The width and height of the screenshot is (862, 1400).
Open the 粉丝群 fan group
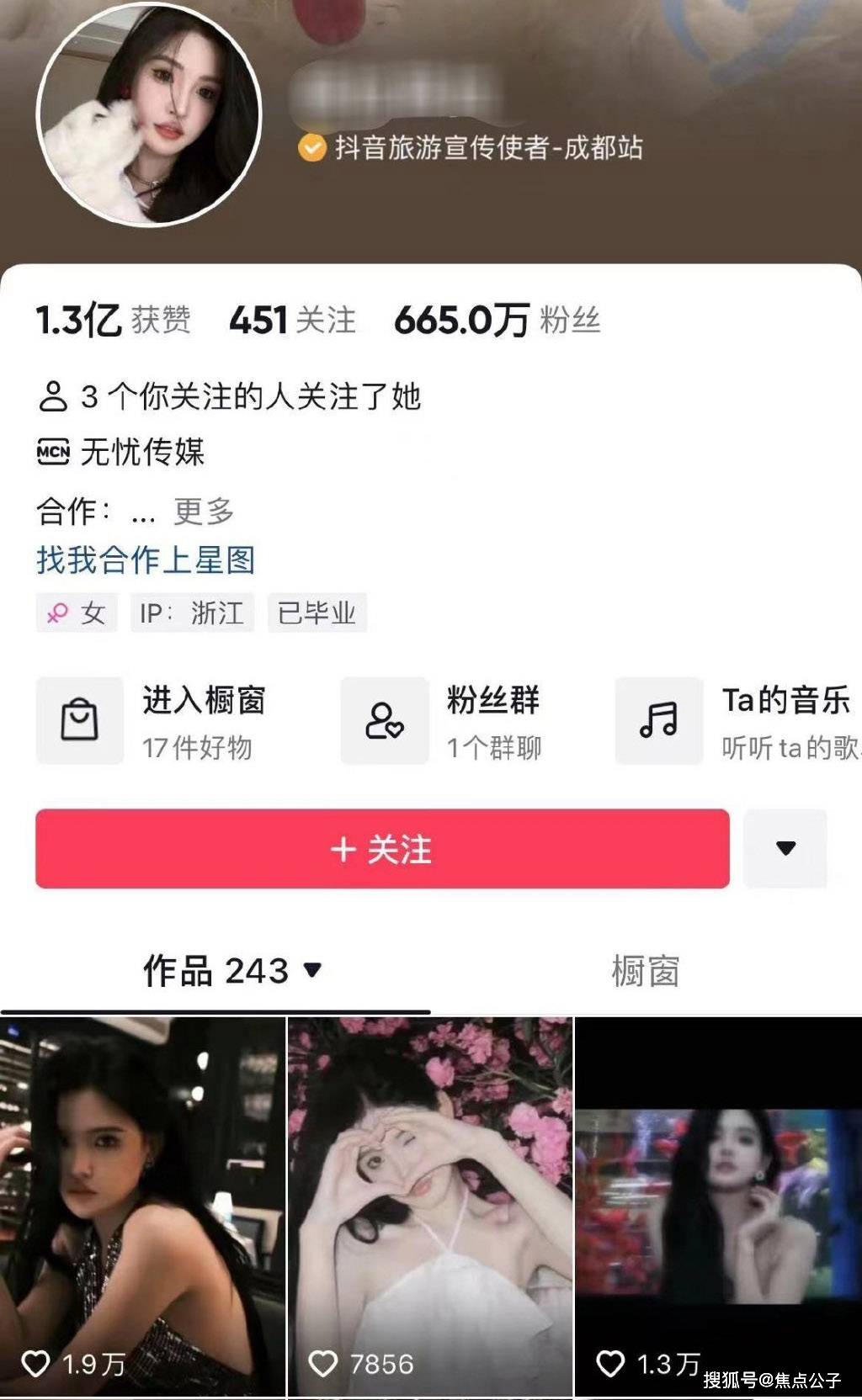coord(443,721)
